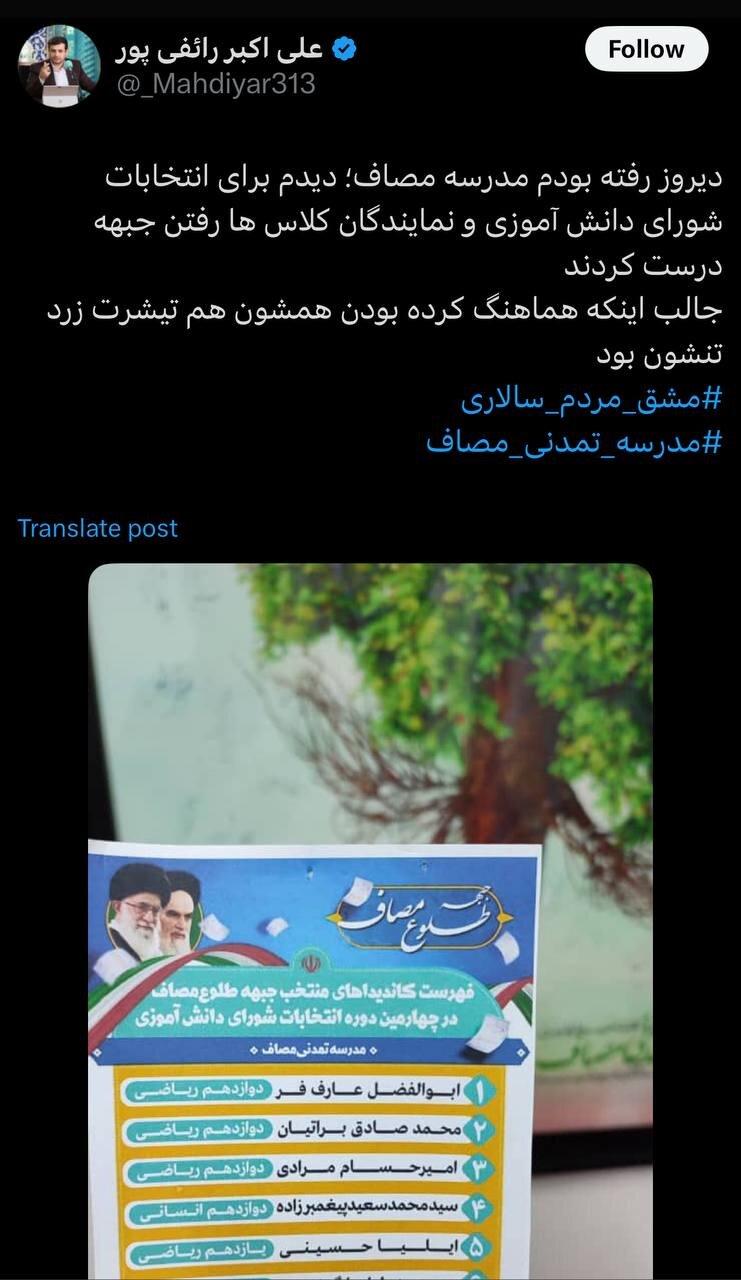Open hashtag #مدرسه_تمدنی_مصاف
This screenshot has width=741, height=1280.
pyautogui.click(x=573, y=442)
